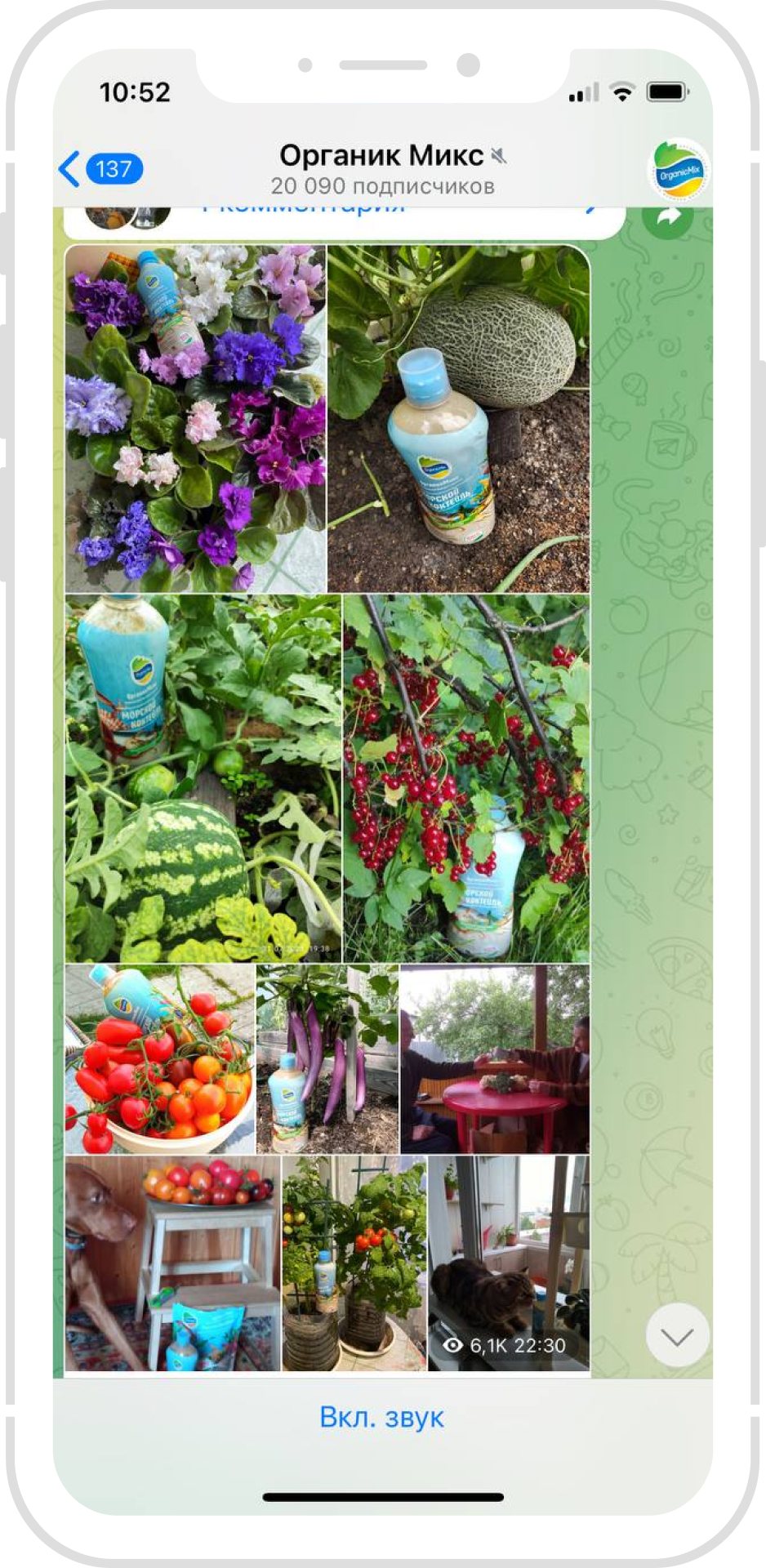
Task: Open the people at red table photo
Action: point(495,1059)
